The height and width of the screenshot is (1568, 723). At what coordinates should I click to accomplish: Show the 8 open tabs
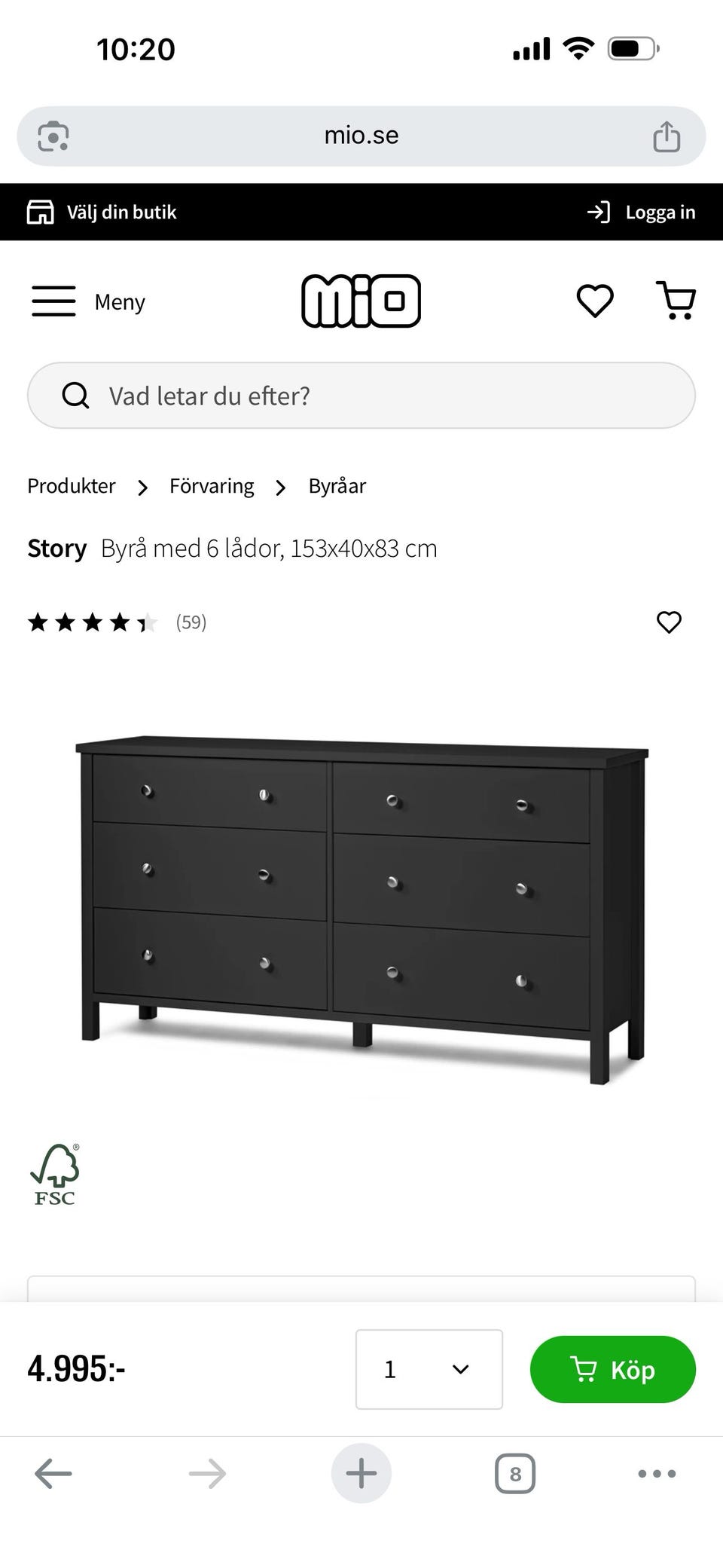tap(515, 1474)
